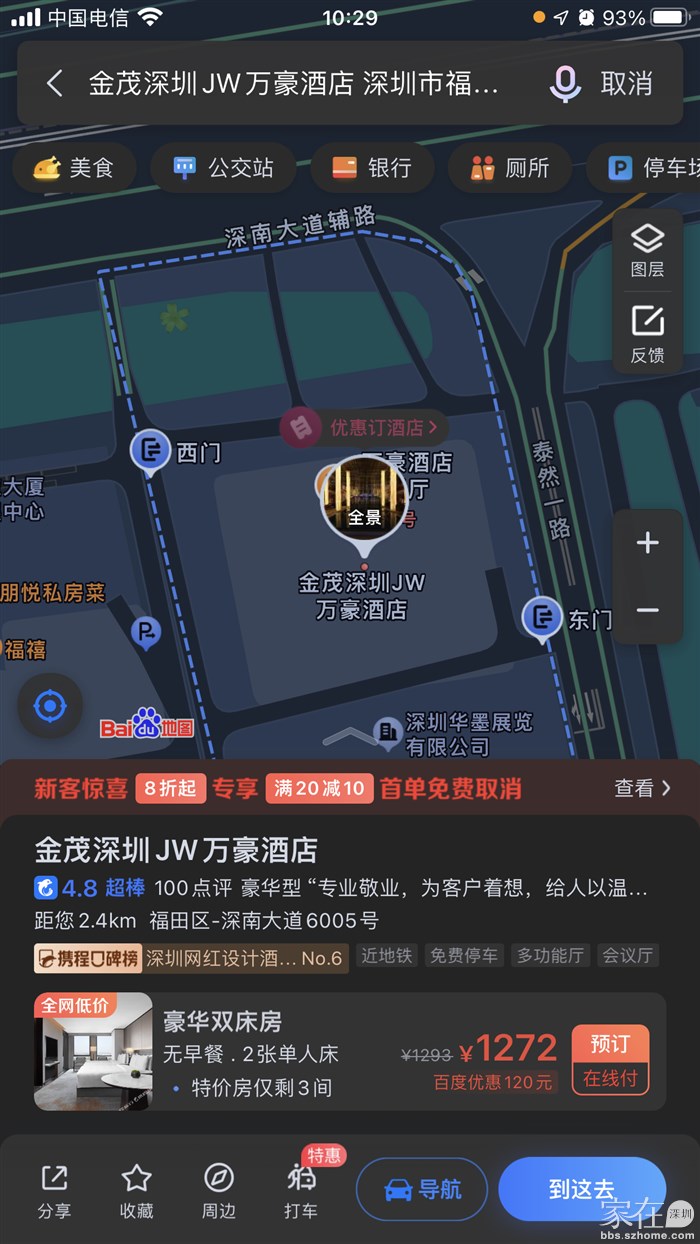Get directions with 到这去

pos(582,1189)
